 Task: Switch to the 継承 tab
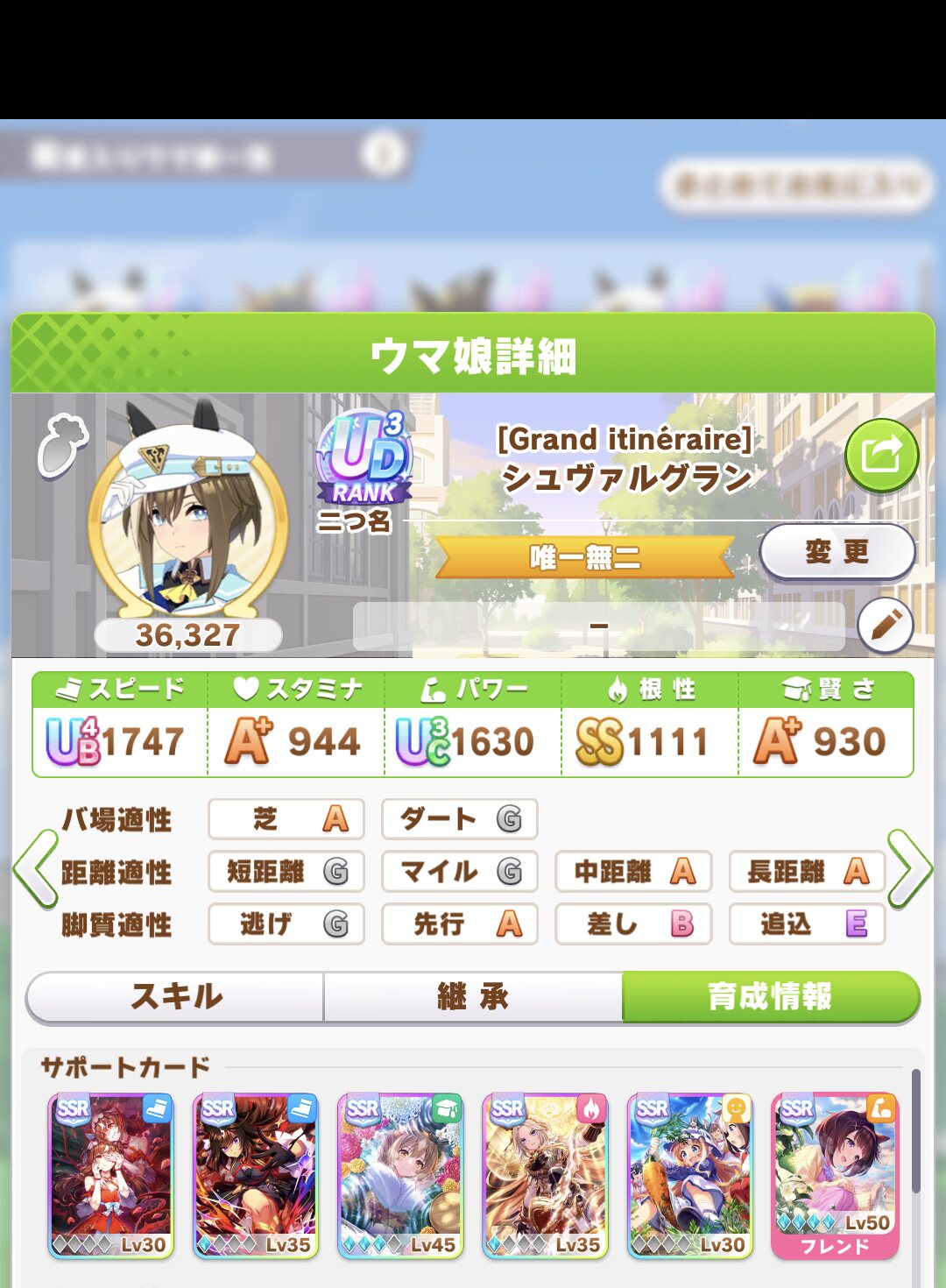point(473,997)
